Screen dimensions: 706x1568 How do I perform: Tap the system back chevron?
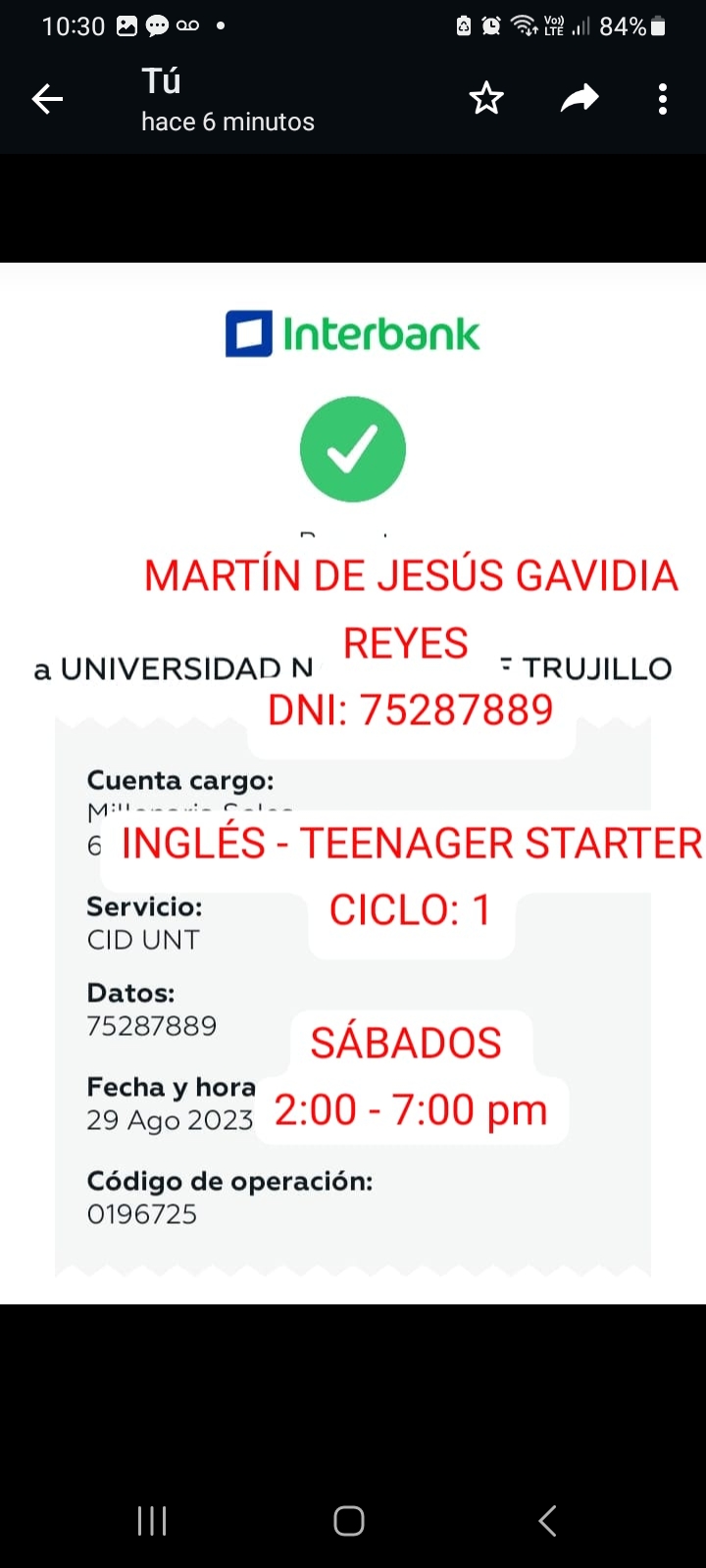point(547,1521)
